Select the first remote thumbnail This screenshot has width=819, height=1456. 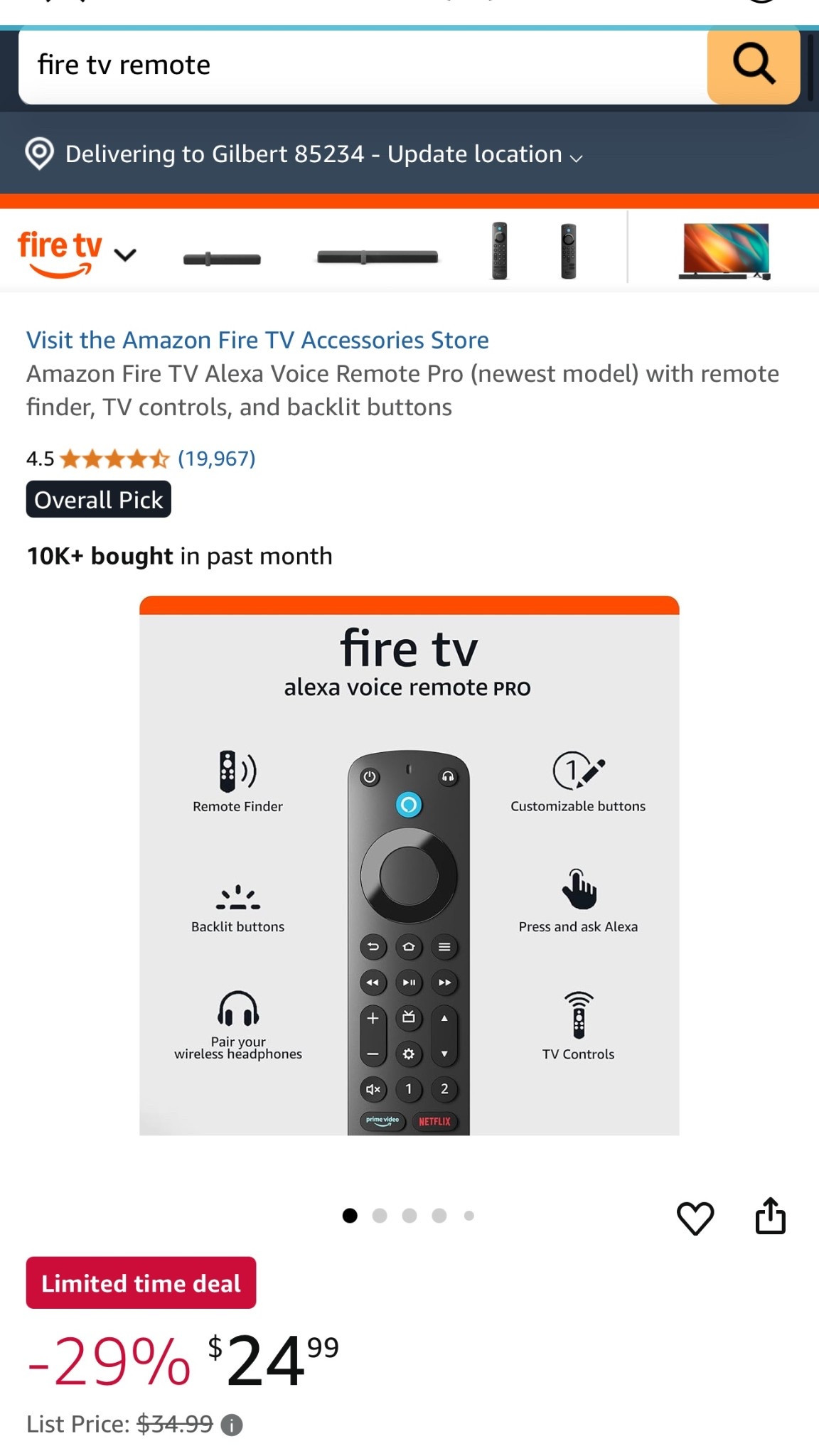tap(500, 251)
